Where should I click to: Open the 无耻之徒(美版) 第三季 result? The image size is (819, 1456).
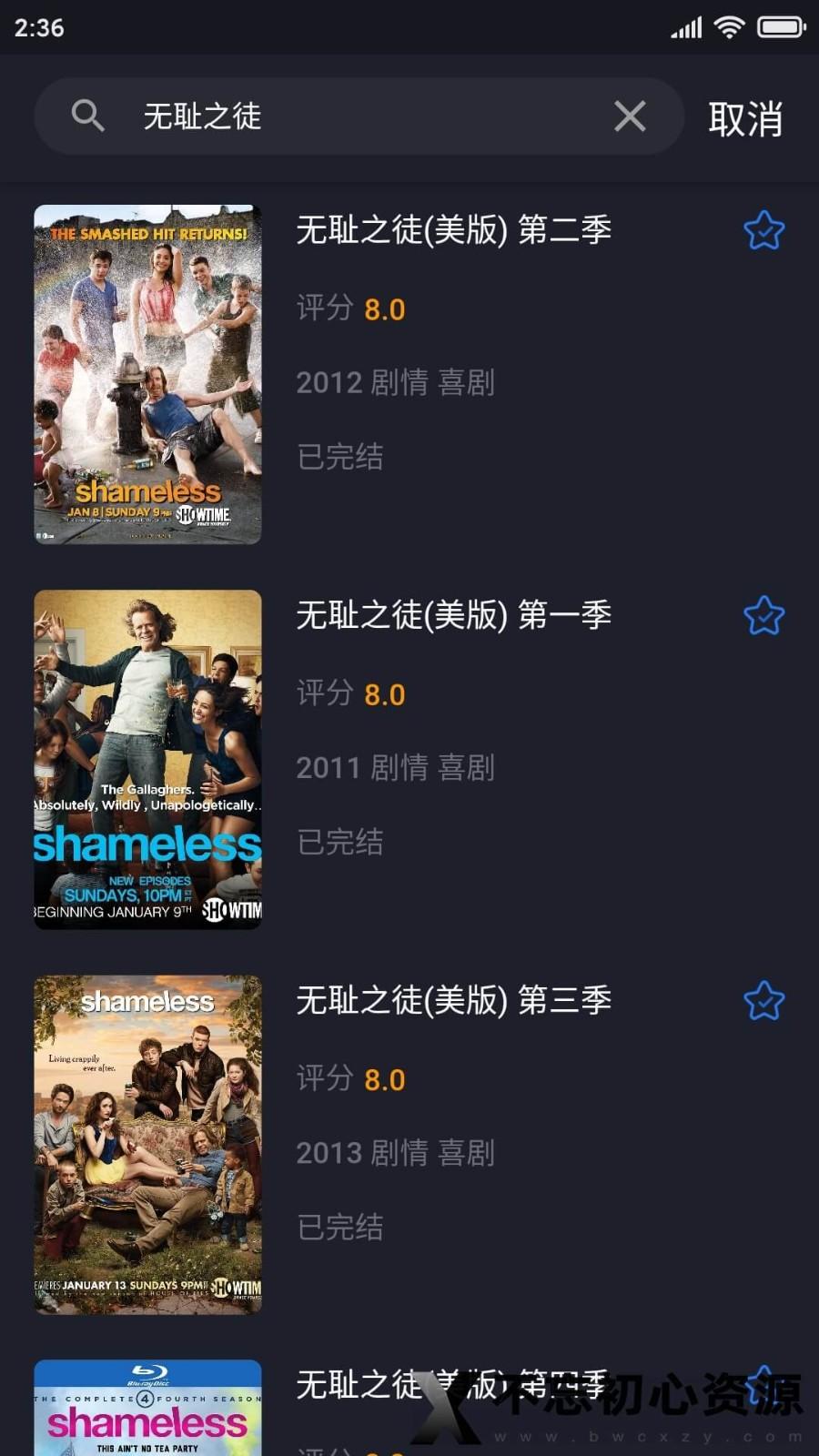[453, 1001]
